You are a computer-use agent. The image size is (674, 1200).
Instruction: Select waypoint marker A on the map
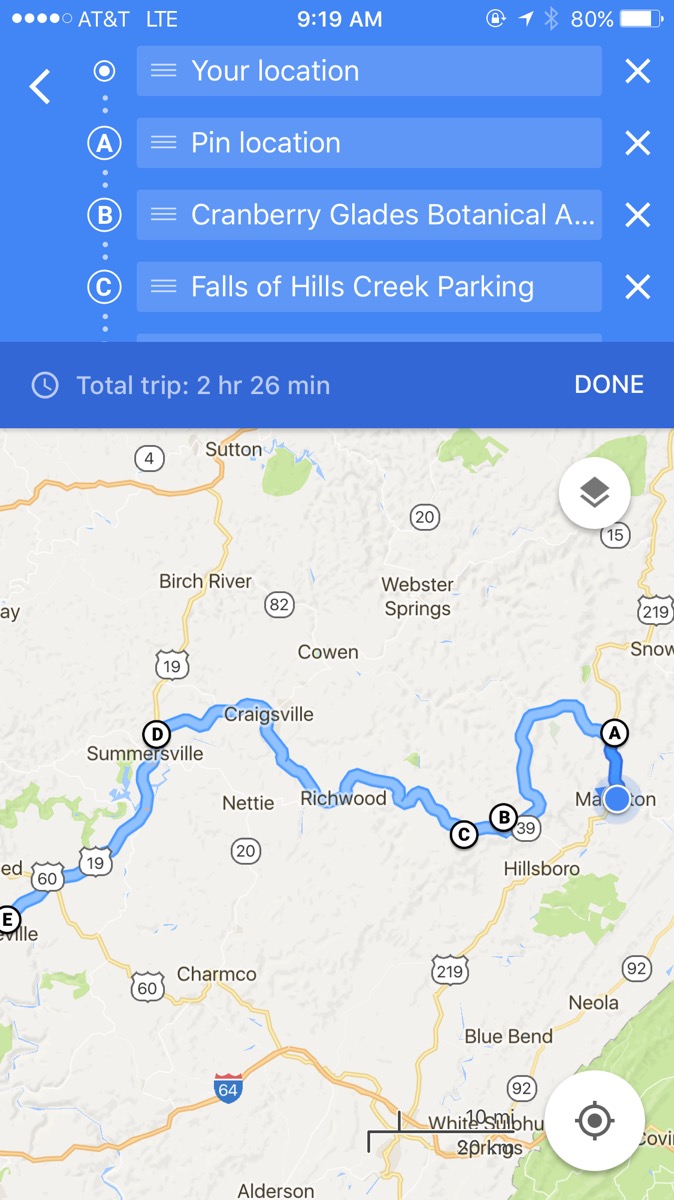(x=614, y=733)
